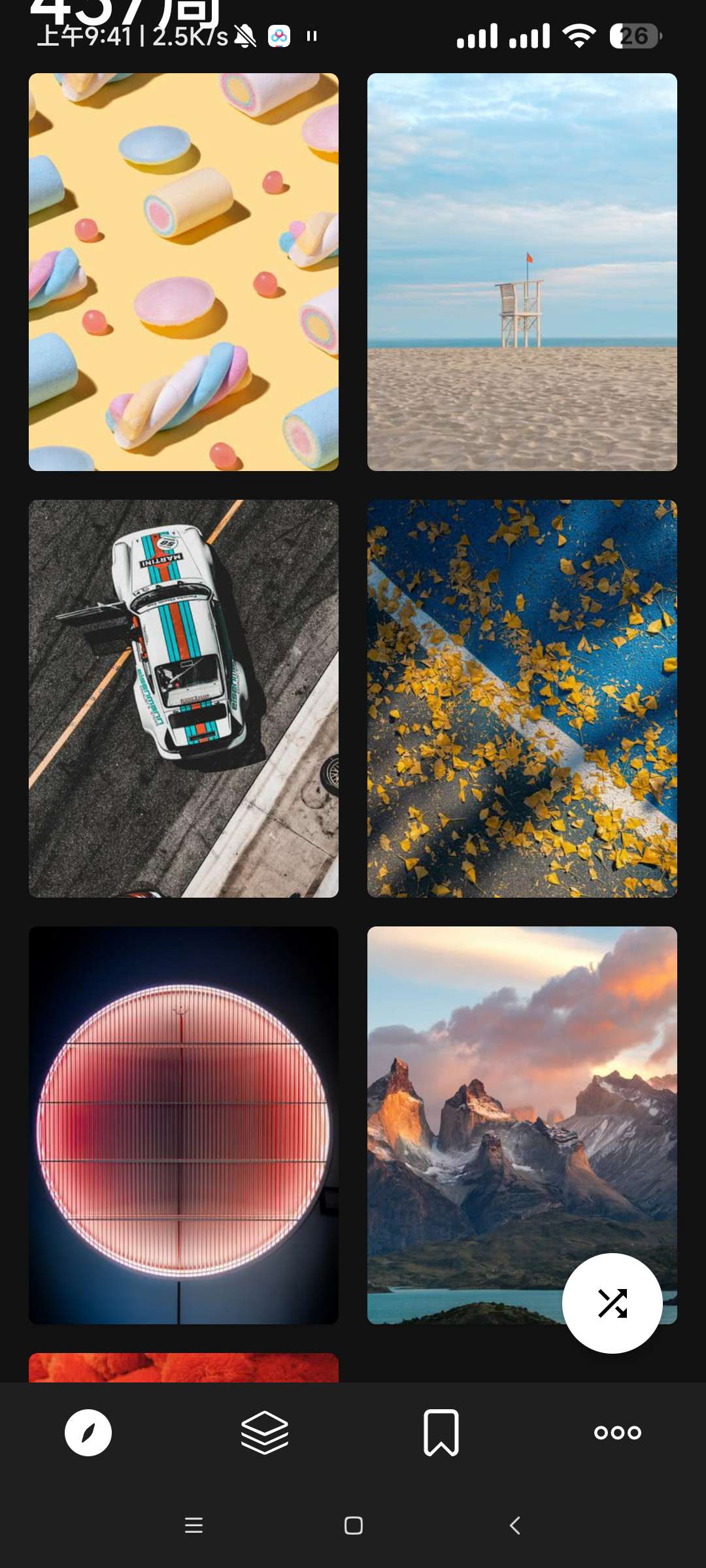This screenshot has width=706, height=1568.
Task: Tap the shuffle floating button
Action: pos(612,1303)
